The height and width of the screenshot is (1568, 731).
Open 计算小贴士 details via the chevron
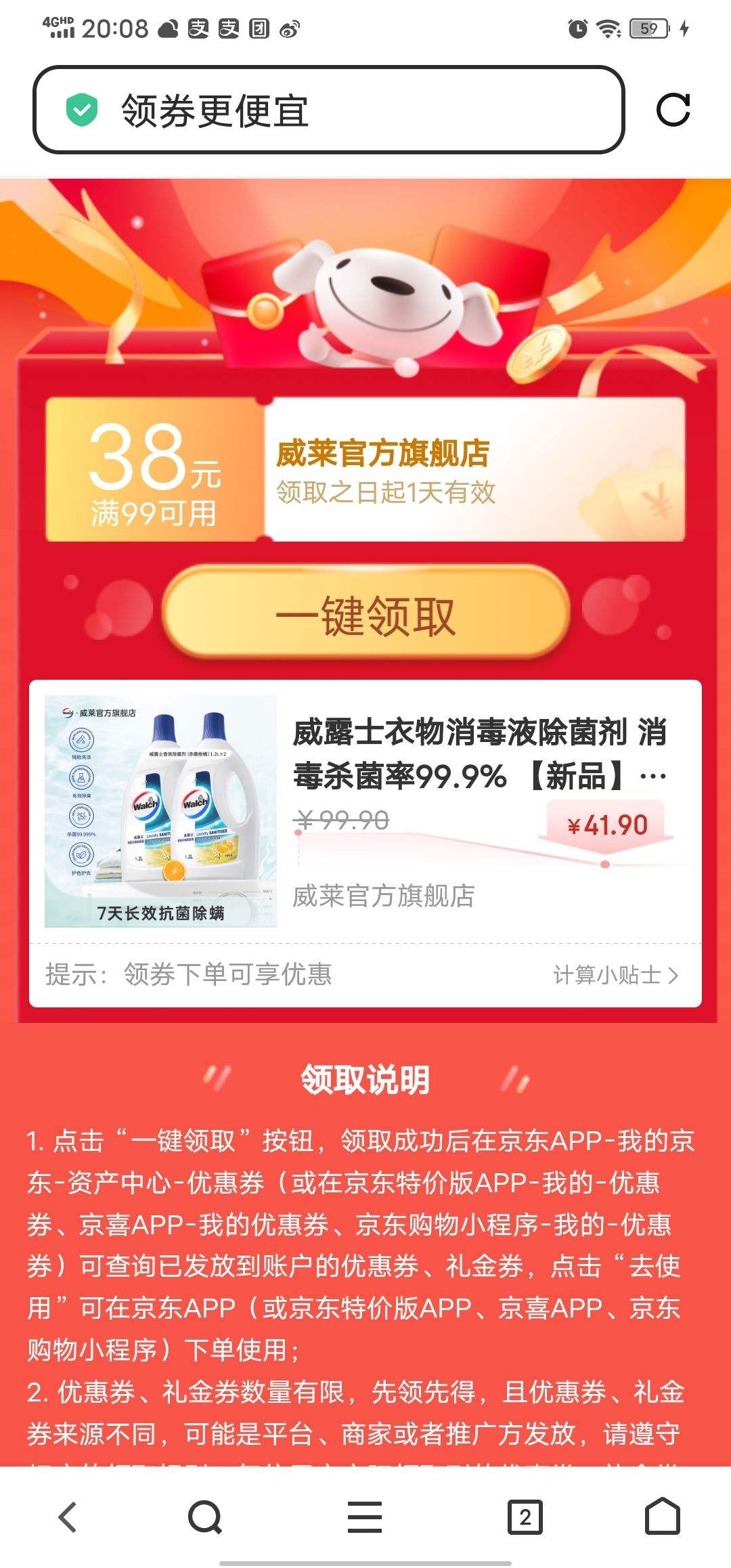pos(614,976)
